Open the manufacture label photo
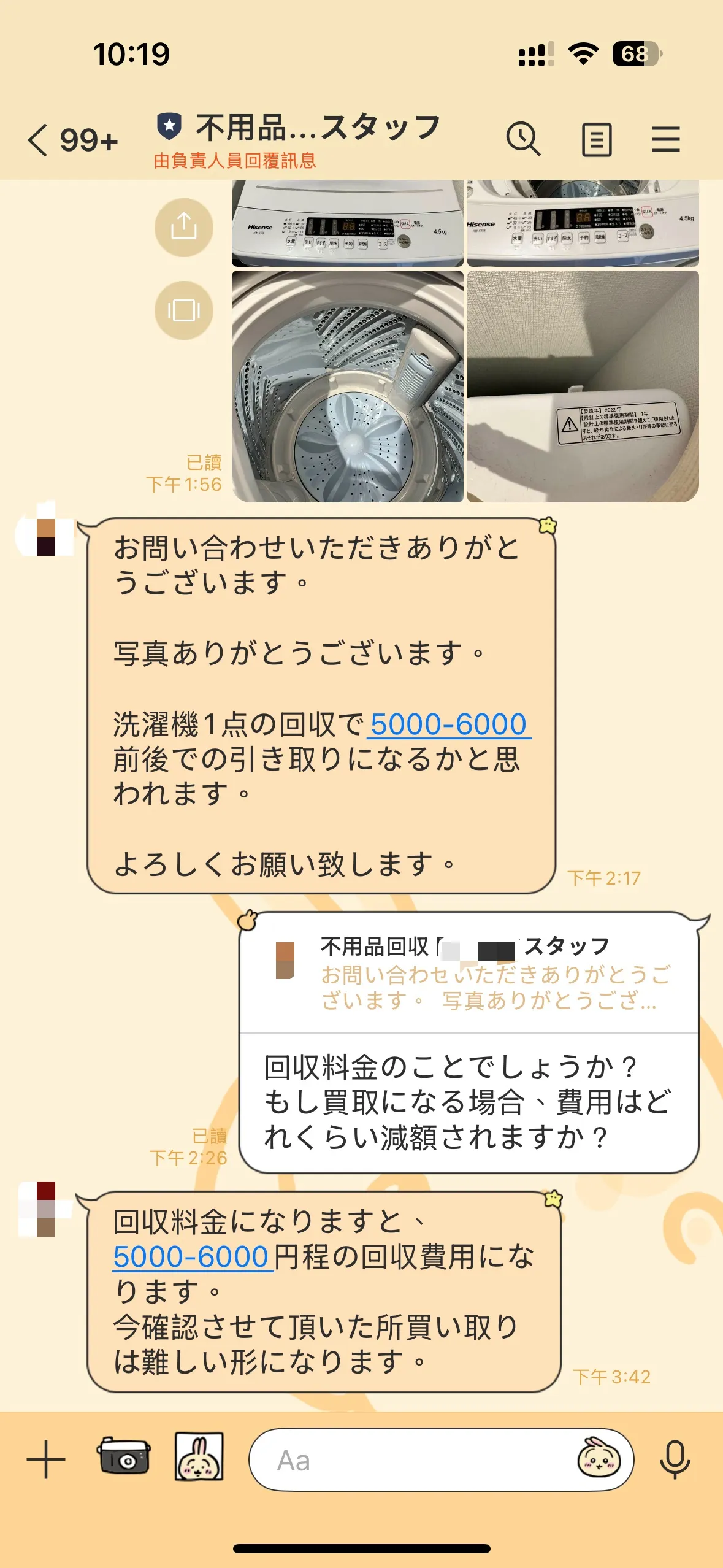The width and height of the screenshot is (723, 1568). click(583, 386)
